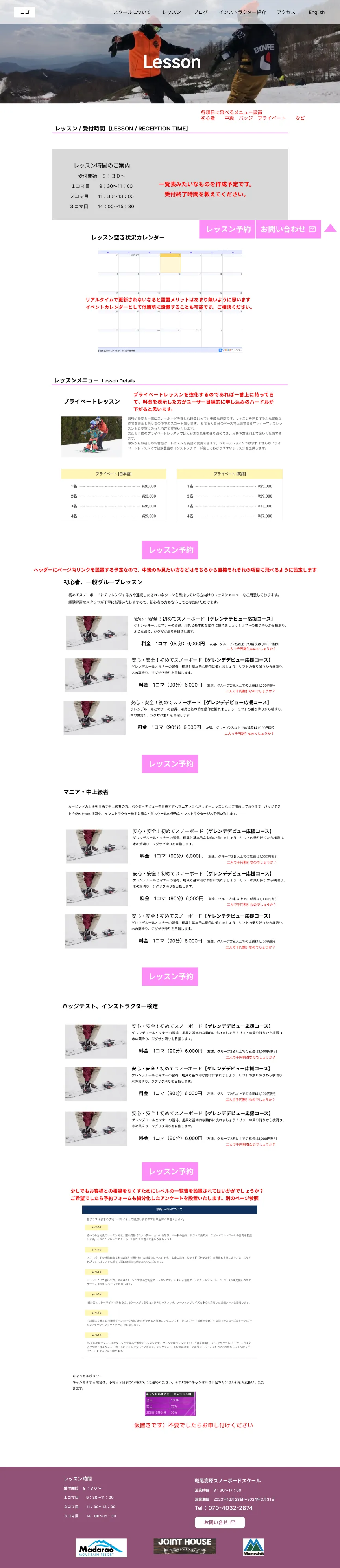Open the ブログ nav link
340x1568 pixels.
[x=200, y=12]
